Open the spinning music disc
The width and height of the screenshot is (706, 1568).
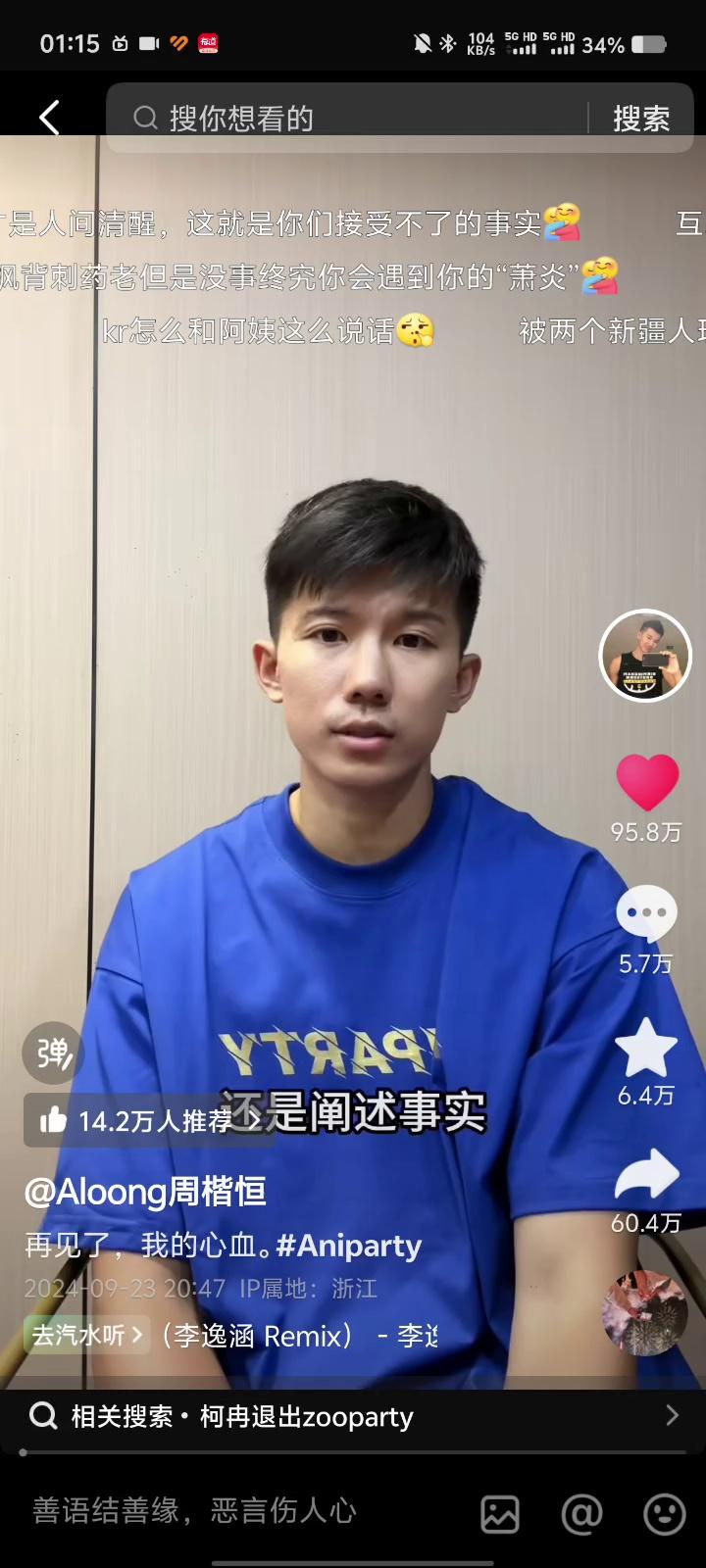click(x=644, y=1313)
